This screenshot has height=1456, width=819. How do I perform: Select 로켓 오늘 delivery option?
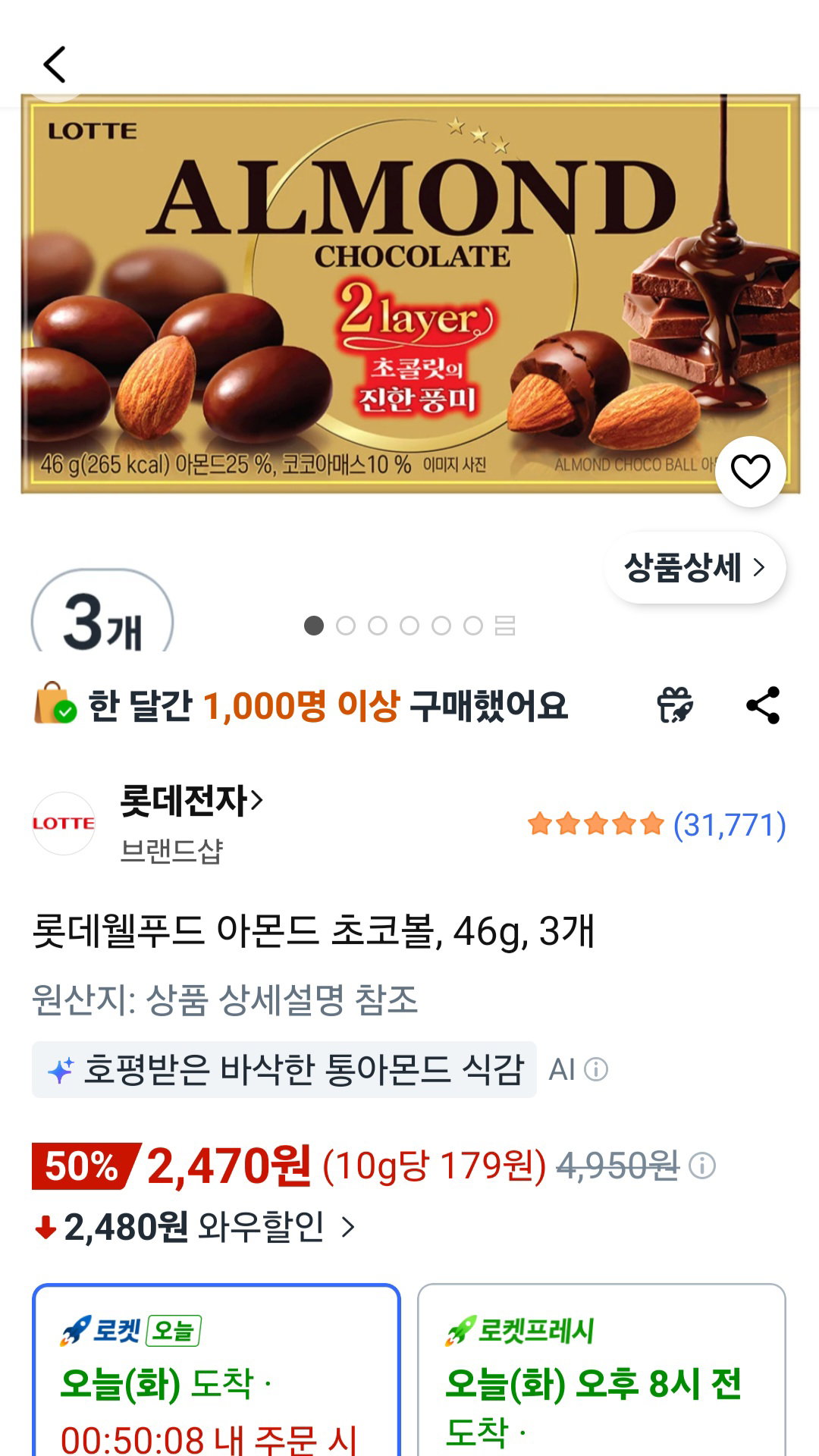[x=216, y=1370]
